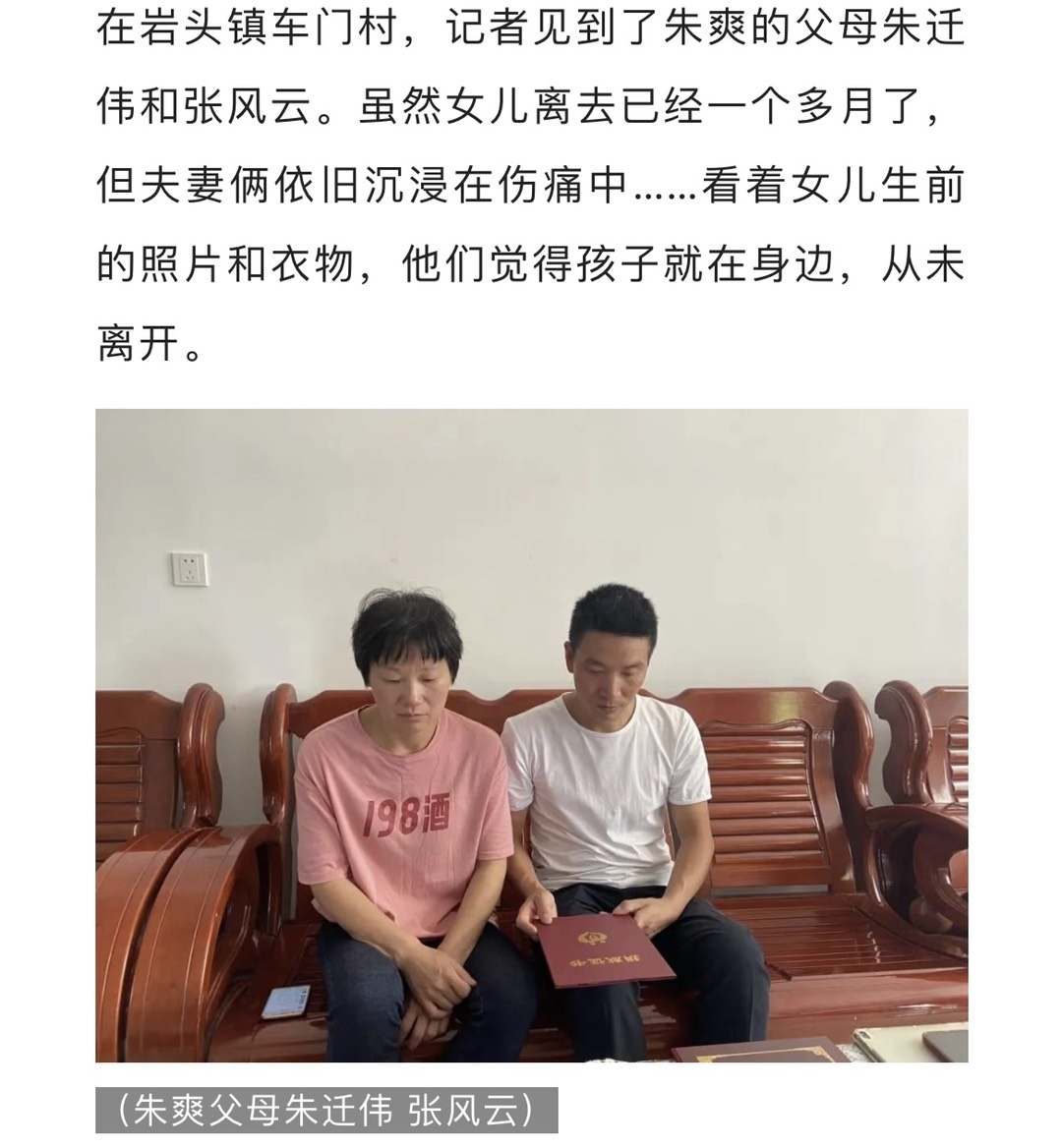
Task: Open the photo of the couple on the sofa
Action: click(x=531, y=735)
